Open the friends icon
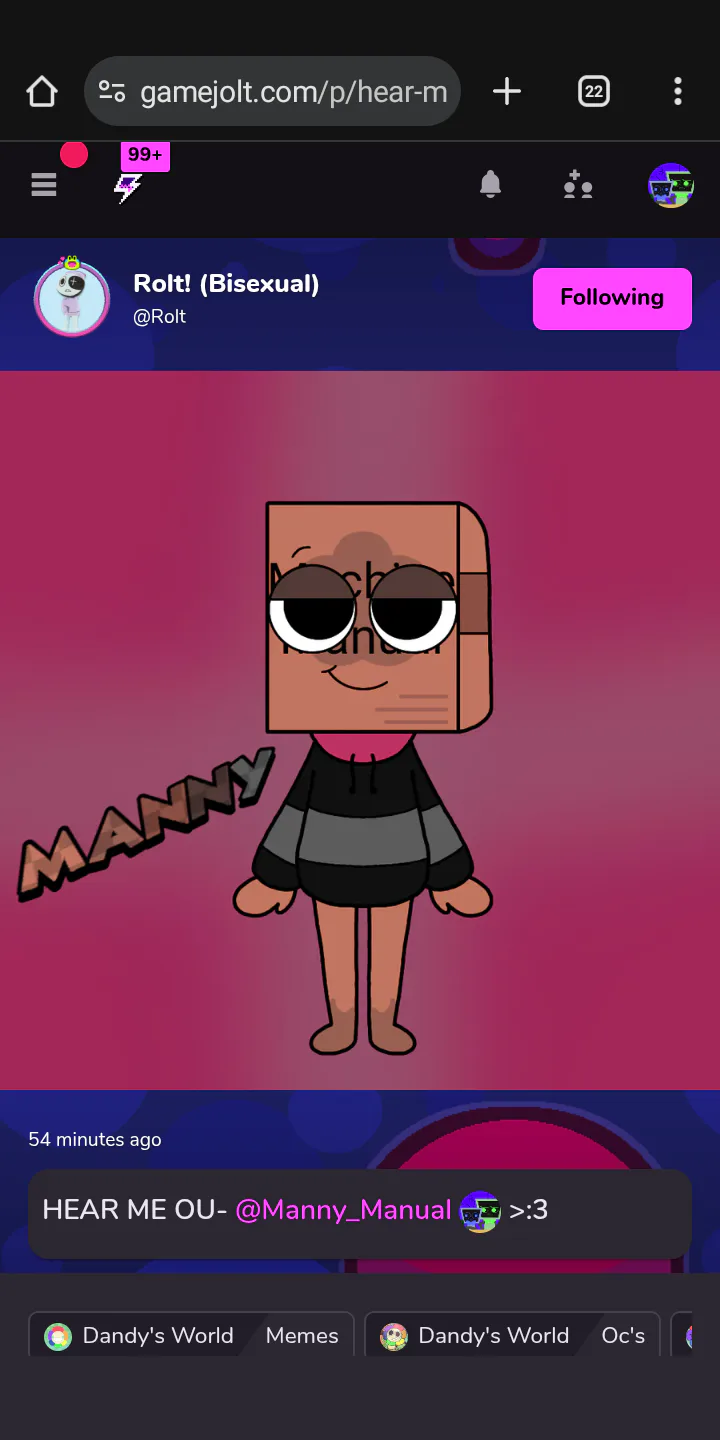Image resolution: width=720 pixels, height=1440 pixels. click(x=578, y=185)
